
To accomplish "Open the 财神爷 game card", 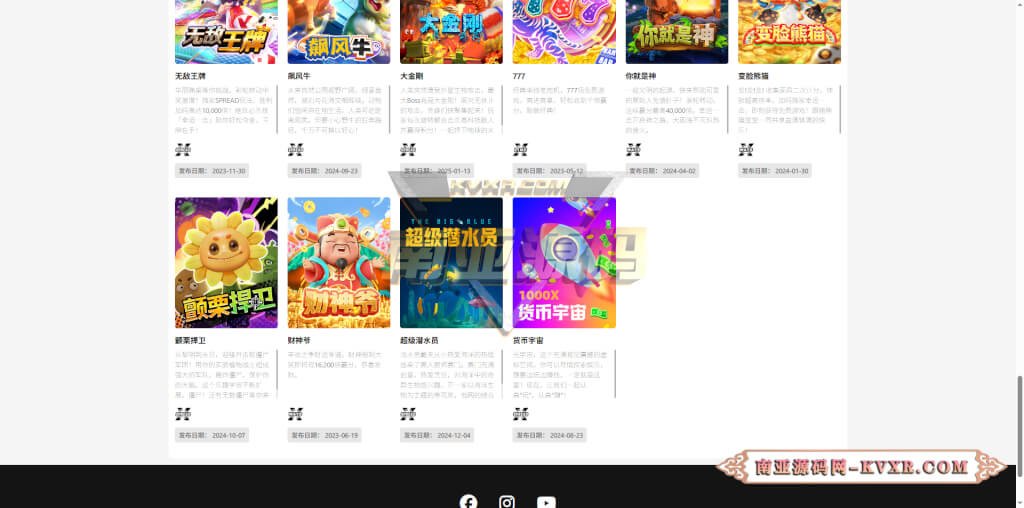I will click(x=338, y=262).
